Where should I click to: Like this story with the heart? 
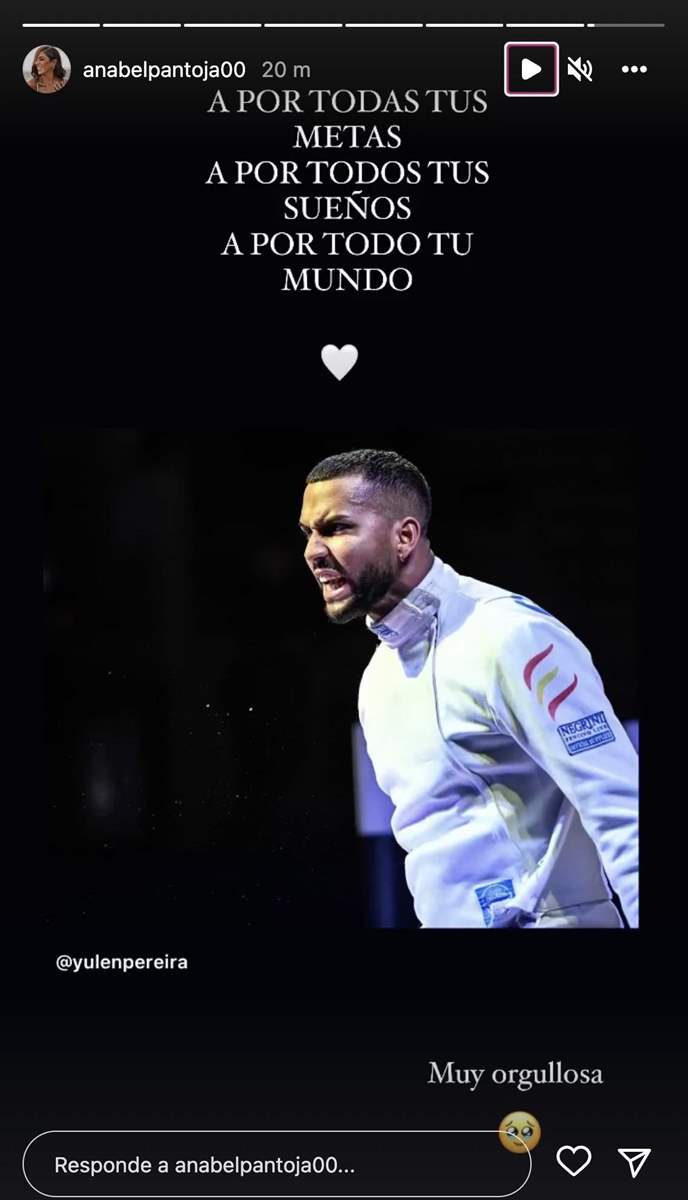[574, 1161]
